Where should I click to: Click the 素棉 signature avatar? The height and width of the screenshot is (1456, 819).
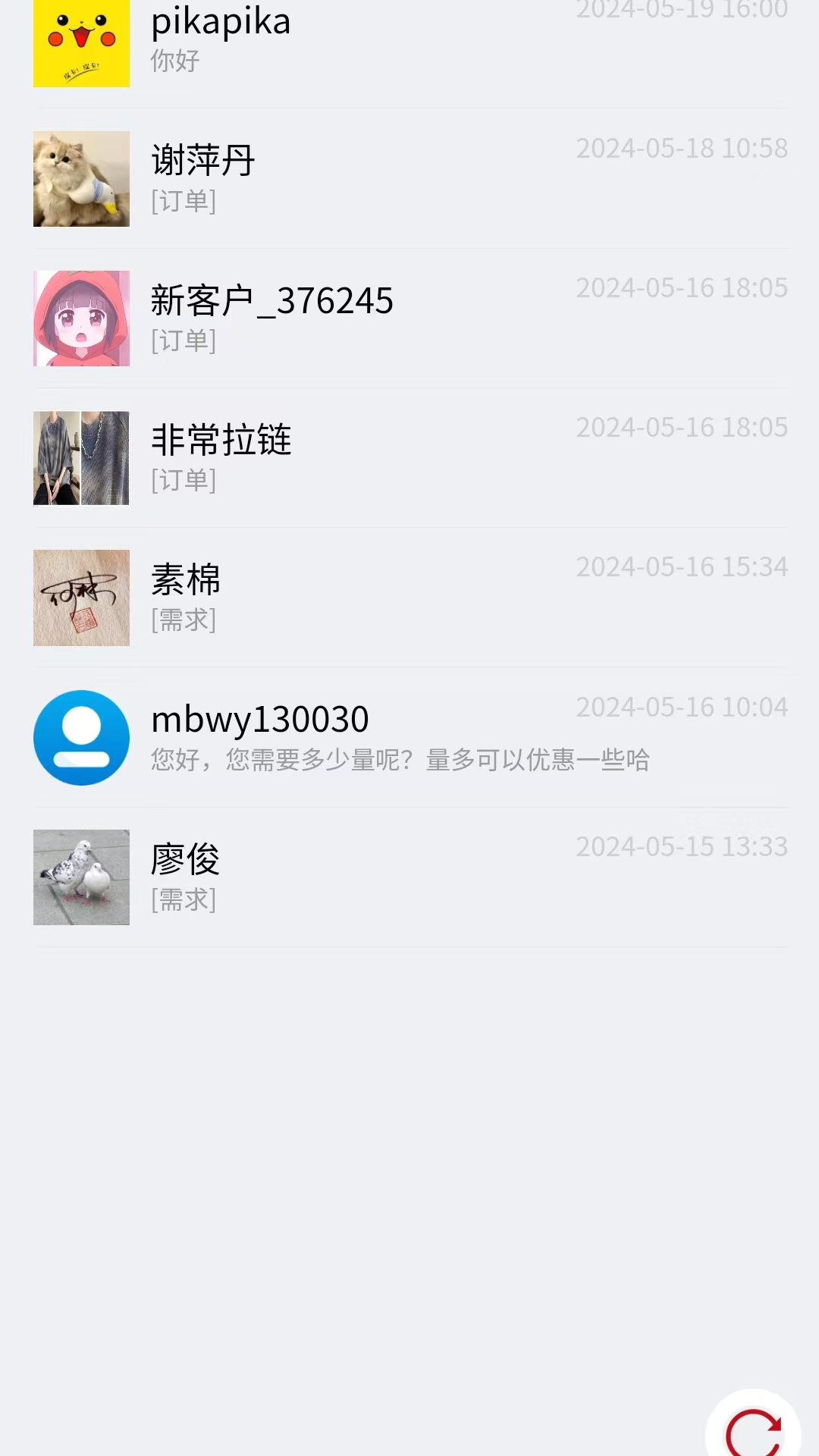[x=82, y=597]
